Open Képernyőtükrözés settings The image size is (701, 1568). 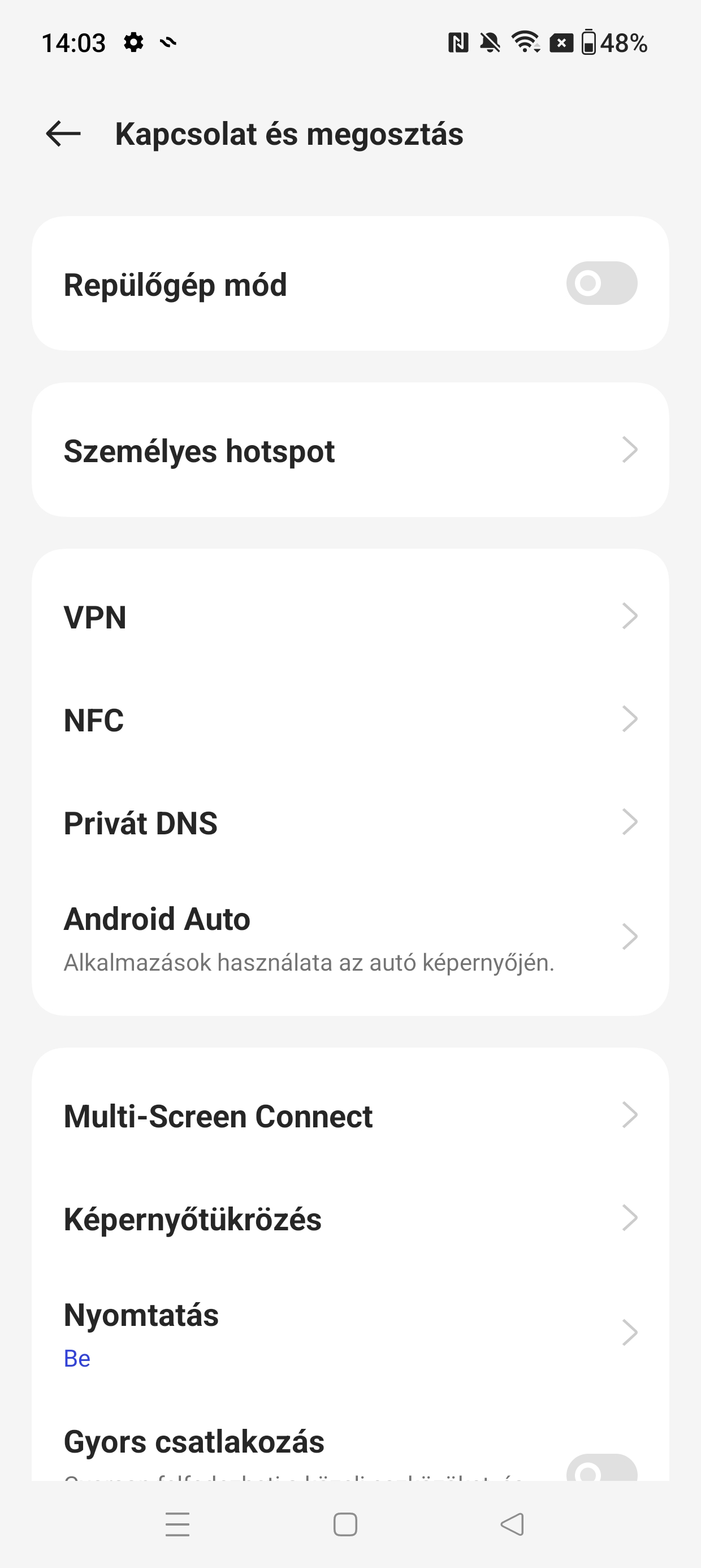[350, 1218]
